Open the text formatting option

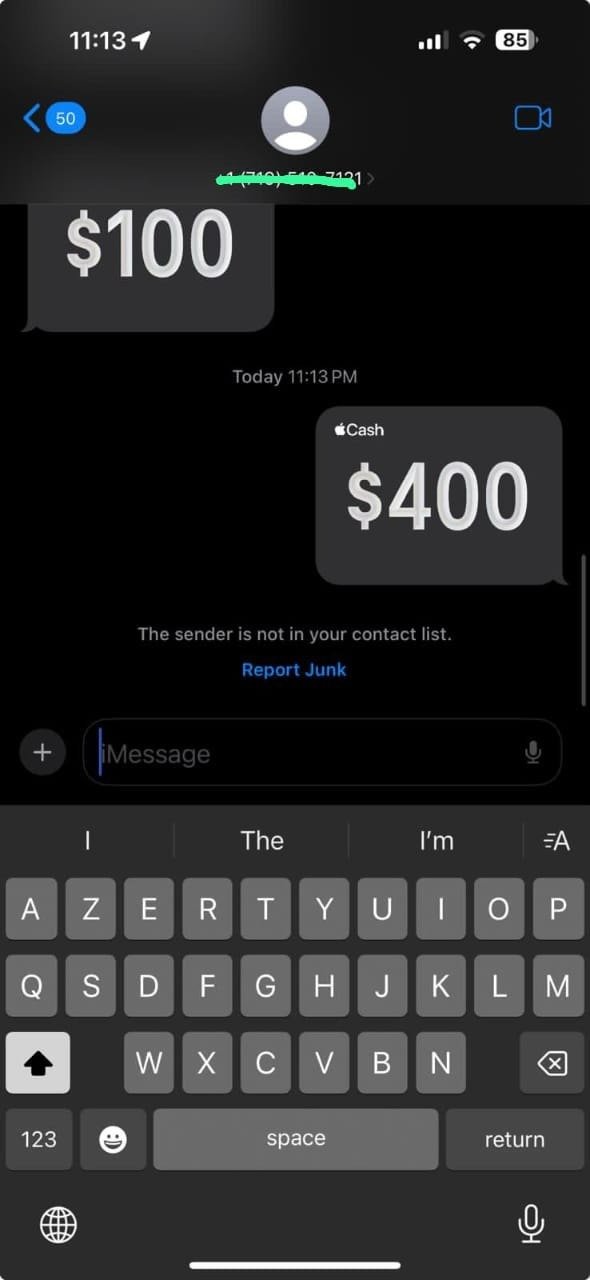point(556,841)
